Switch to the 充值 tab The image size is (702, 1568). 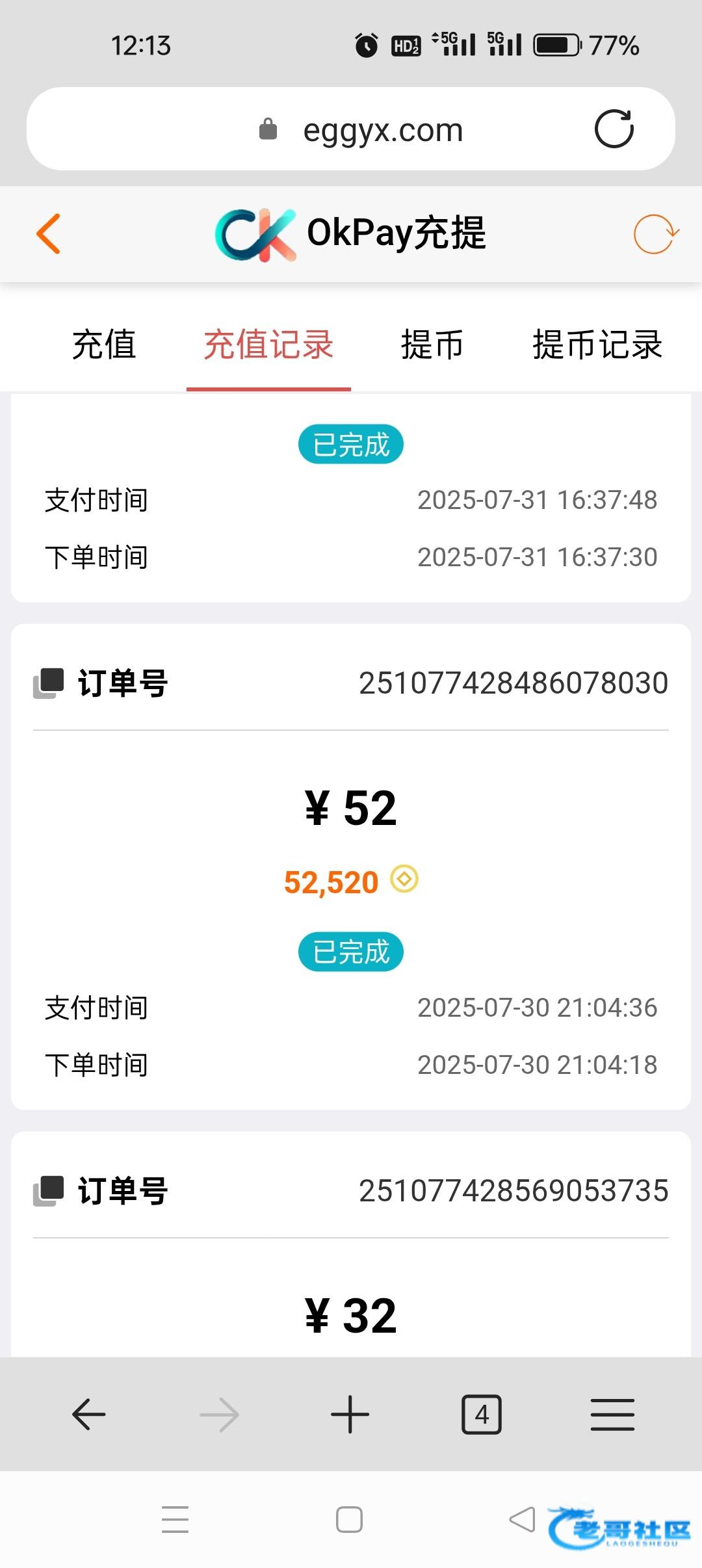pyautogui.click(x=104, y=345)
